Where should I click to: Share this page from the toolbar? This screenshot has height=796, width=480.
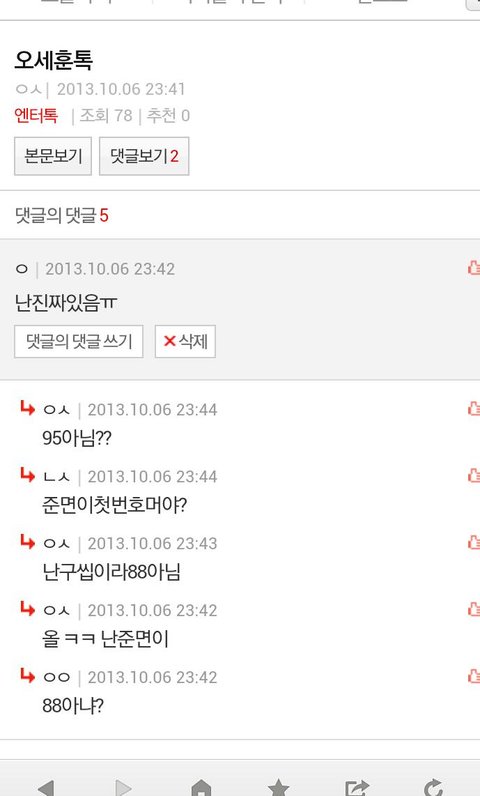pyautogui.click(x=356, y=787)
